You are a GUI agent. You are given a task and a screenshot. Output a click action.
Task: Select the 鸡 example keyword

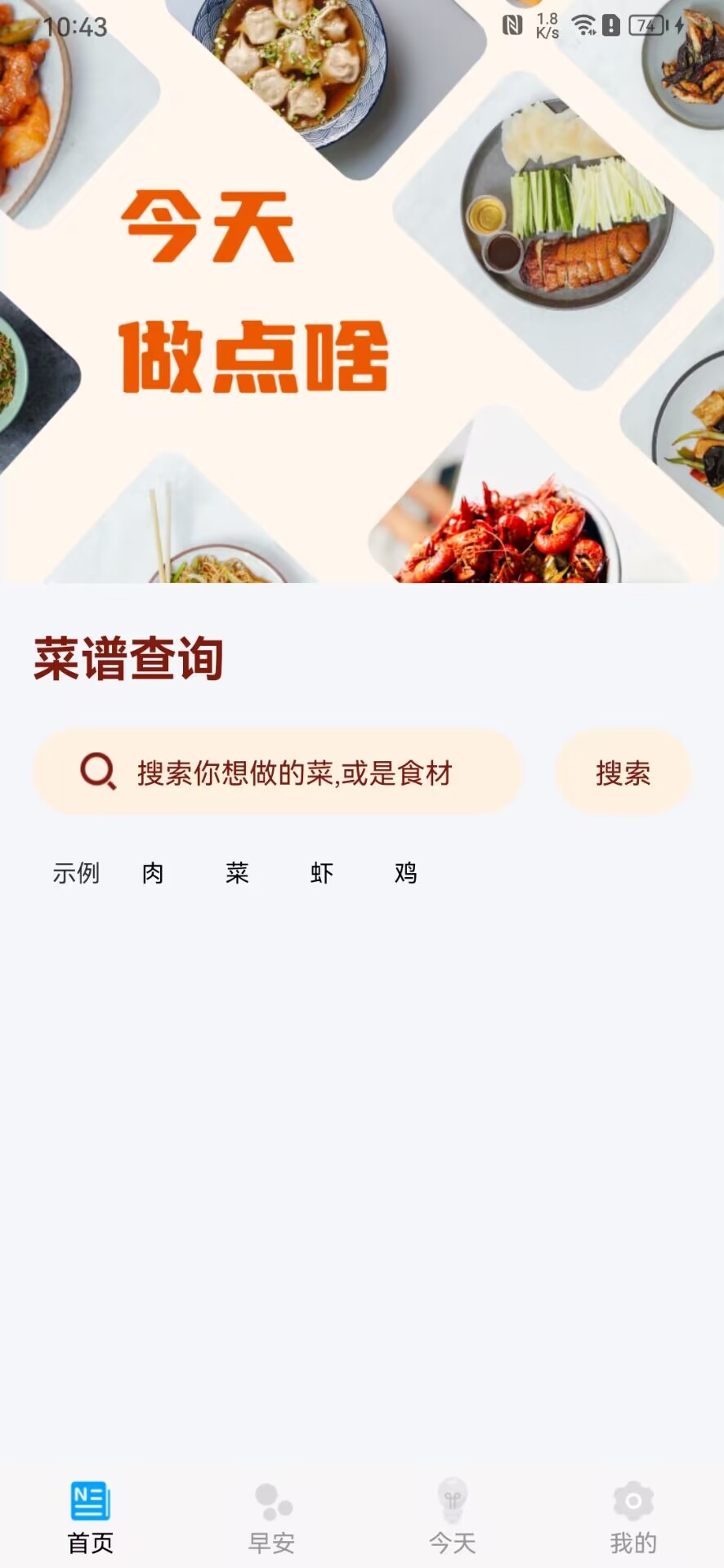[406, 873]
